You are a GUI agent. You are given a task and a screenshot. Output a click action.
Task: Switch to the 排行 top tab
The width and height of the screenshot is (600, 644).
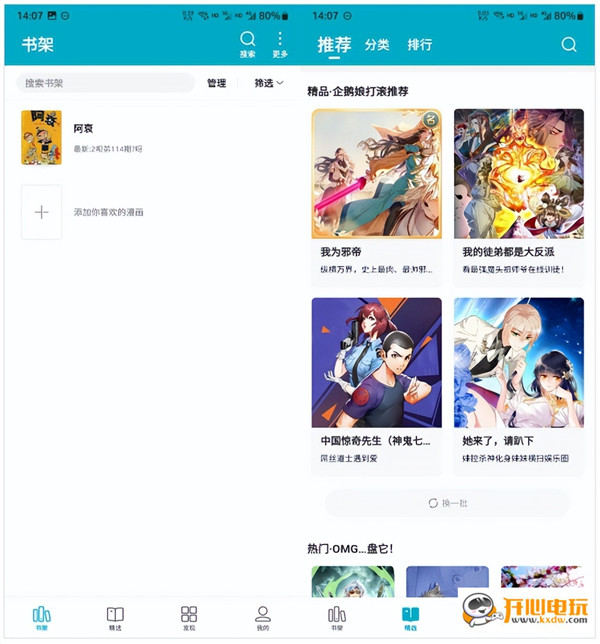pyautogui.click(x=420, y=45)
